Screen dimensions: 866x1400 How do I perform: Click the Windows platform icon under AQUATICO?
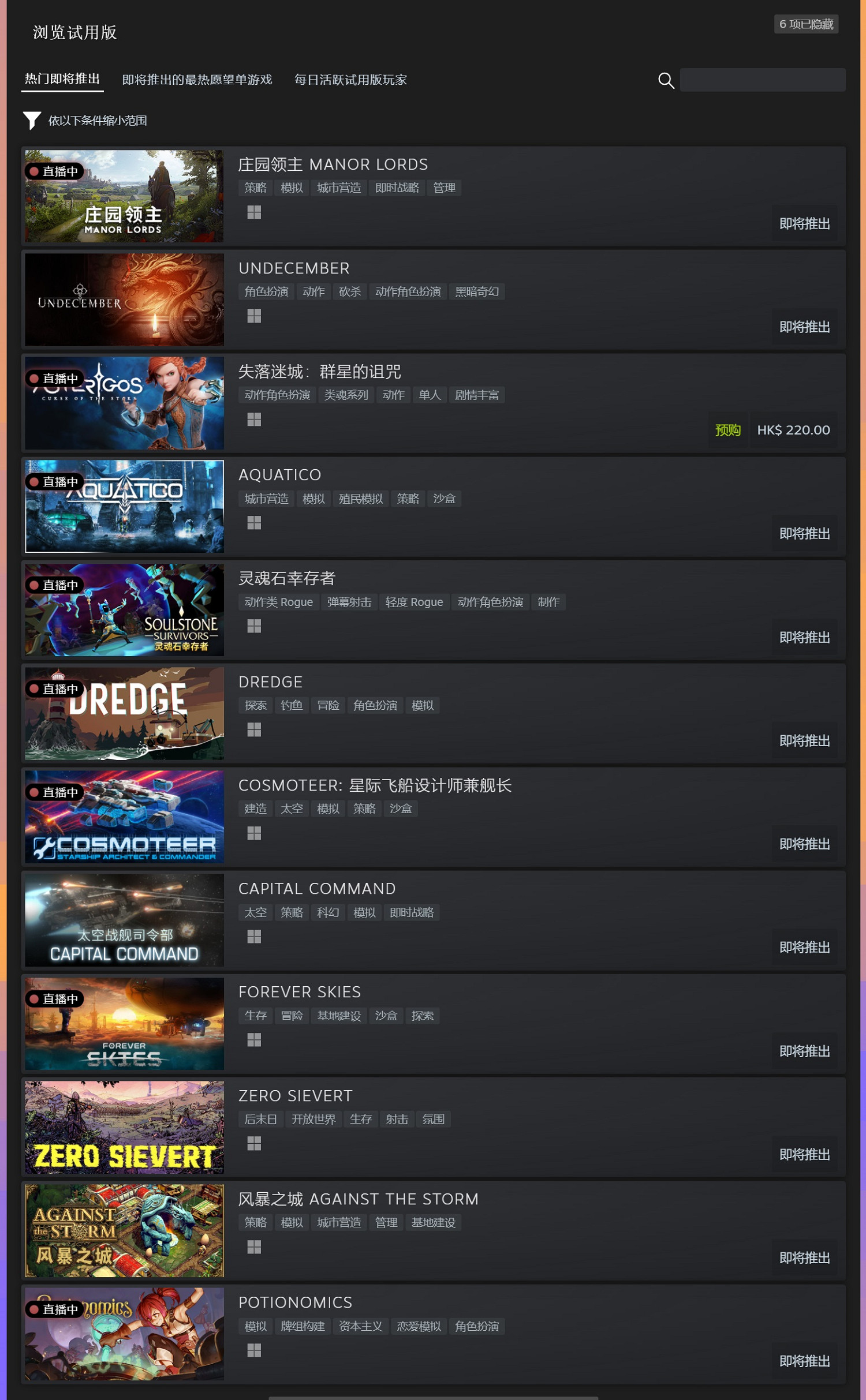253,523
